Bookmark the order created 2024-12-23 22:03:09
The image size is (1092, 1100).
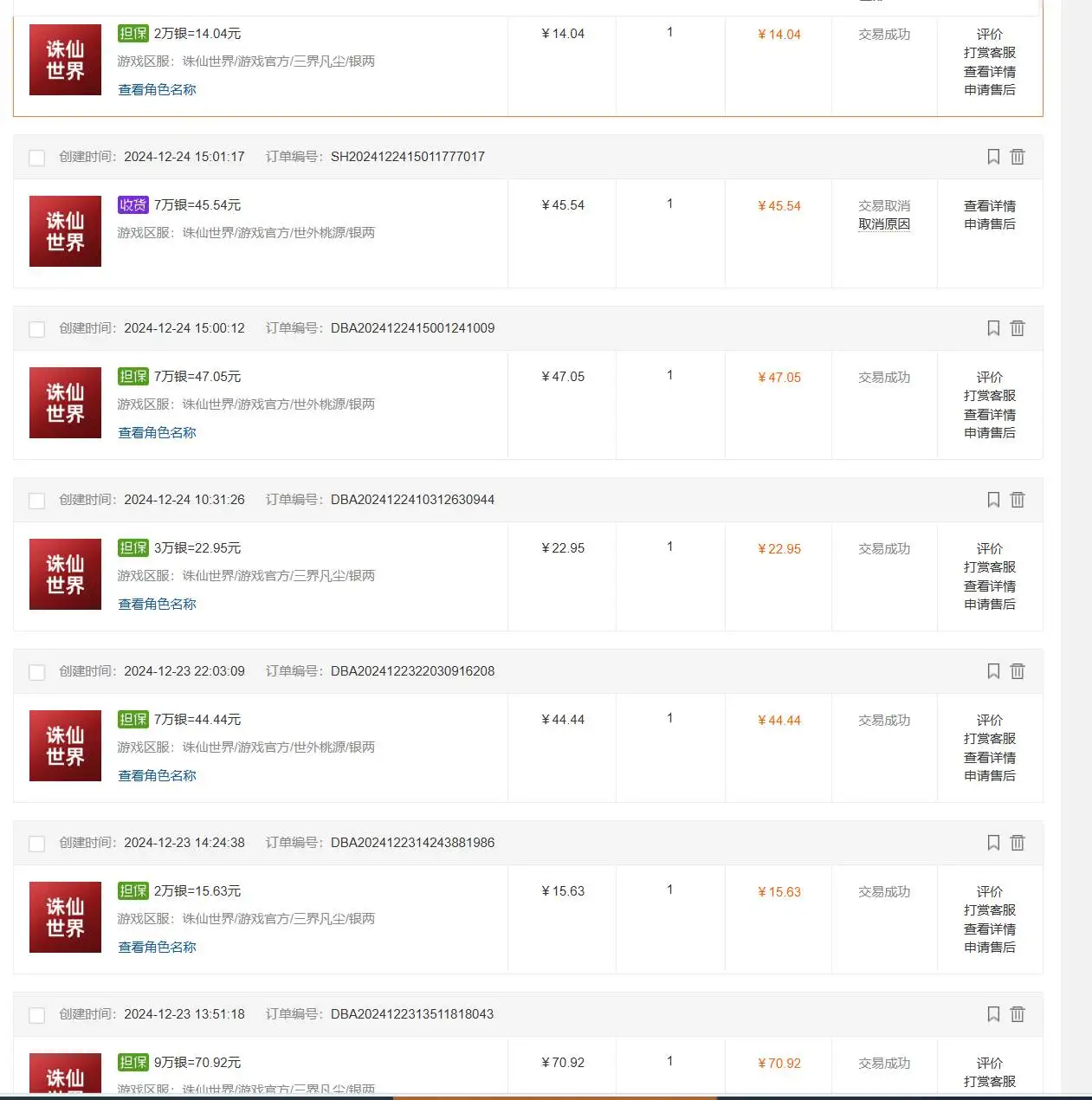pyautogui.click(x=993, y=671)
